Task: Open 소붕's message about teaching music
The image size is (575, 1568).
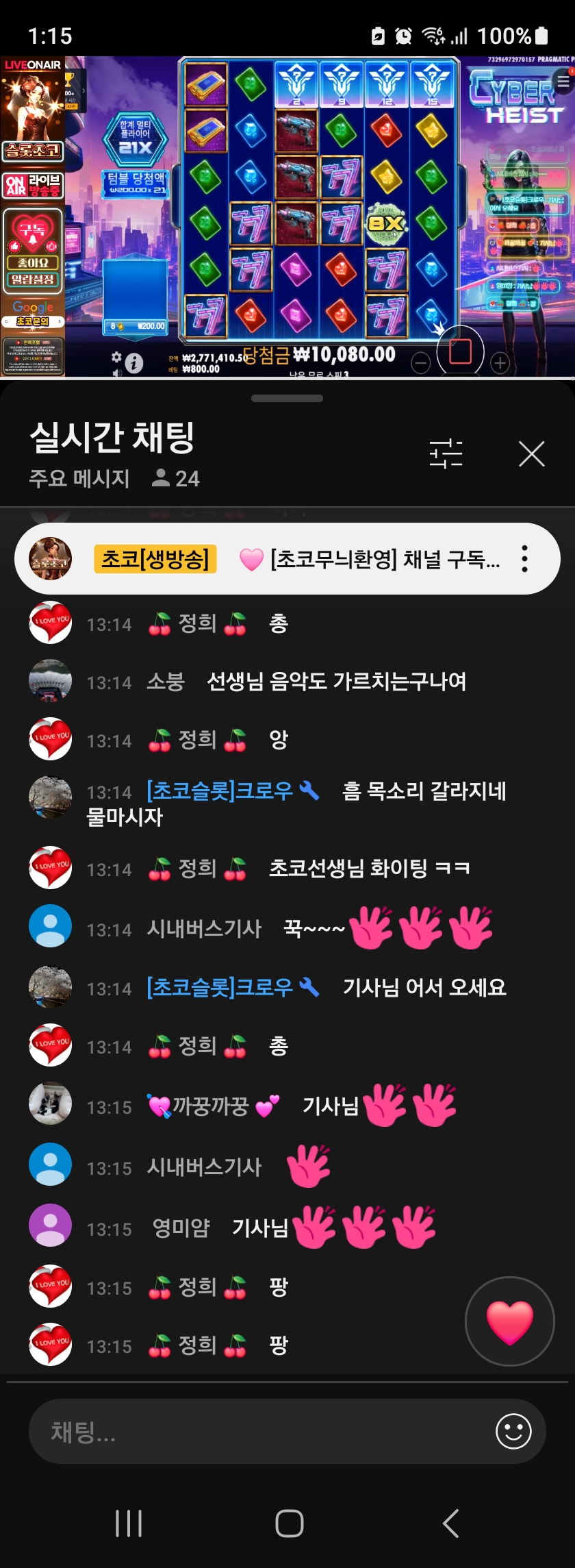Action: point(335,682)
